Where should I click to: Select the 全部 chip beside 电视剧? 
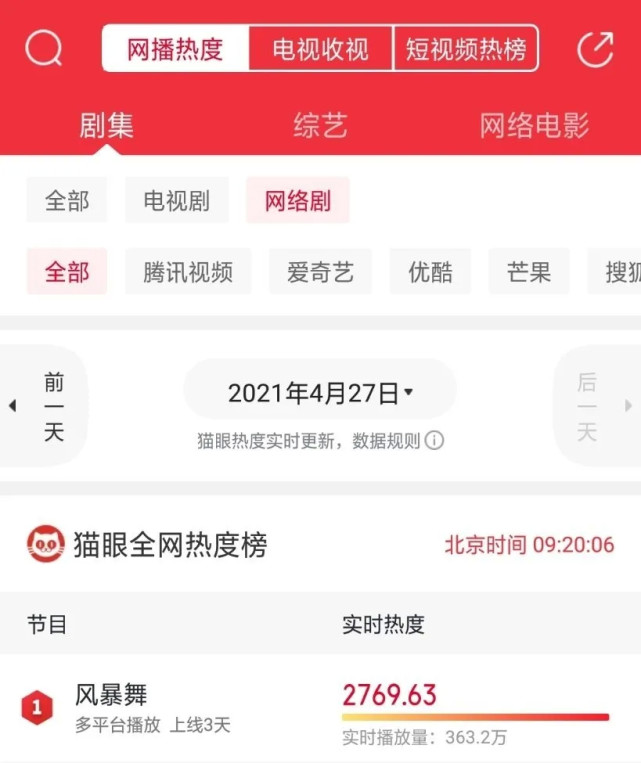67,200
